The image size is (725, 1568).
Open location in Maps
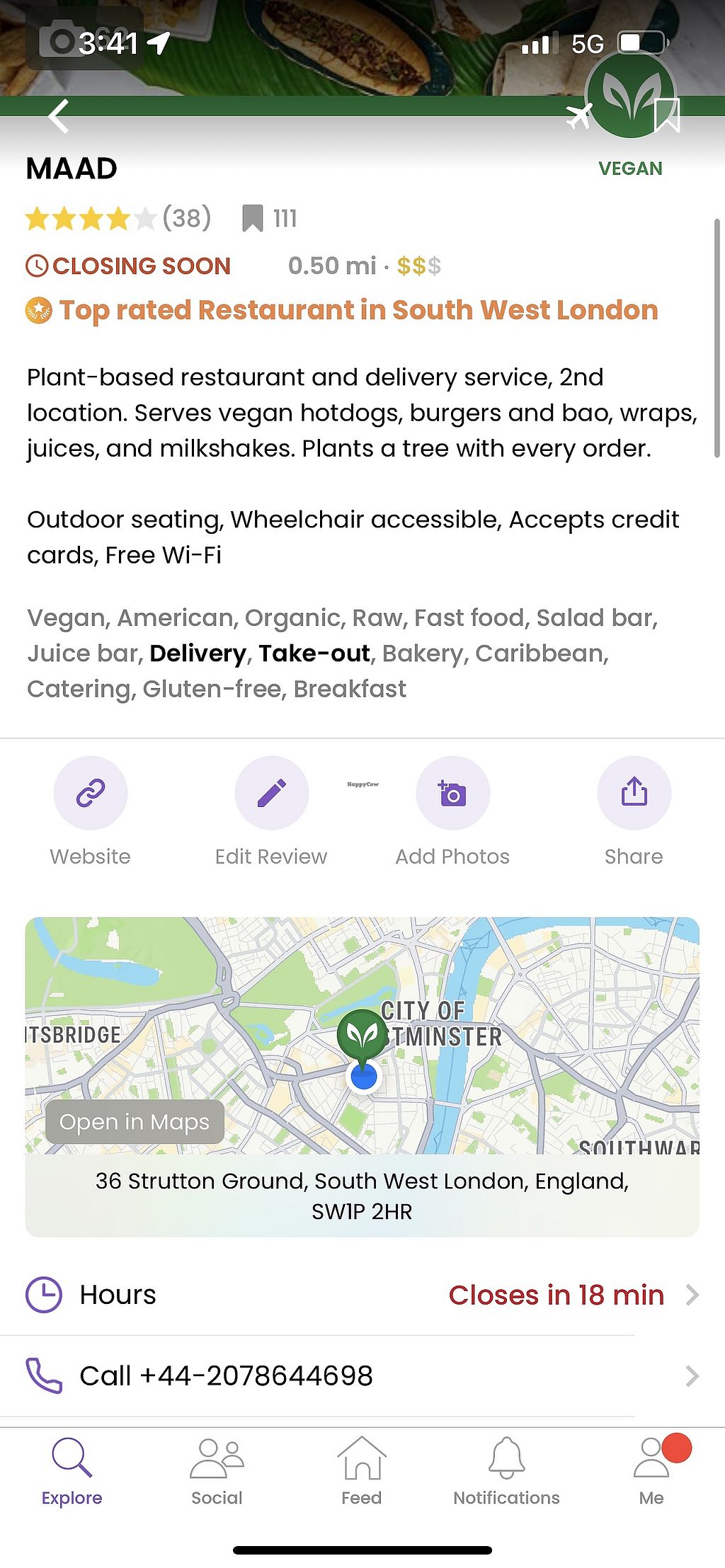135,1122
